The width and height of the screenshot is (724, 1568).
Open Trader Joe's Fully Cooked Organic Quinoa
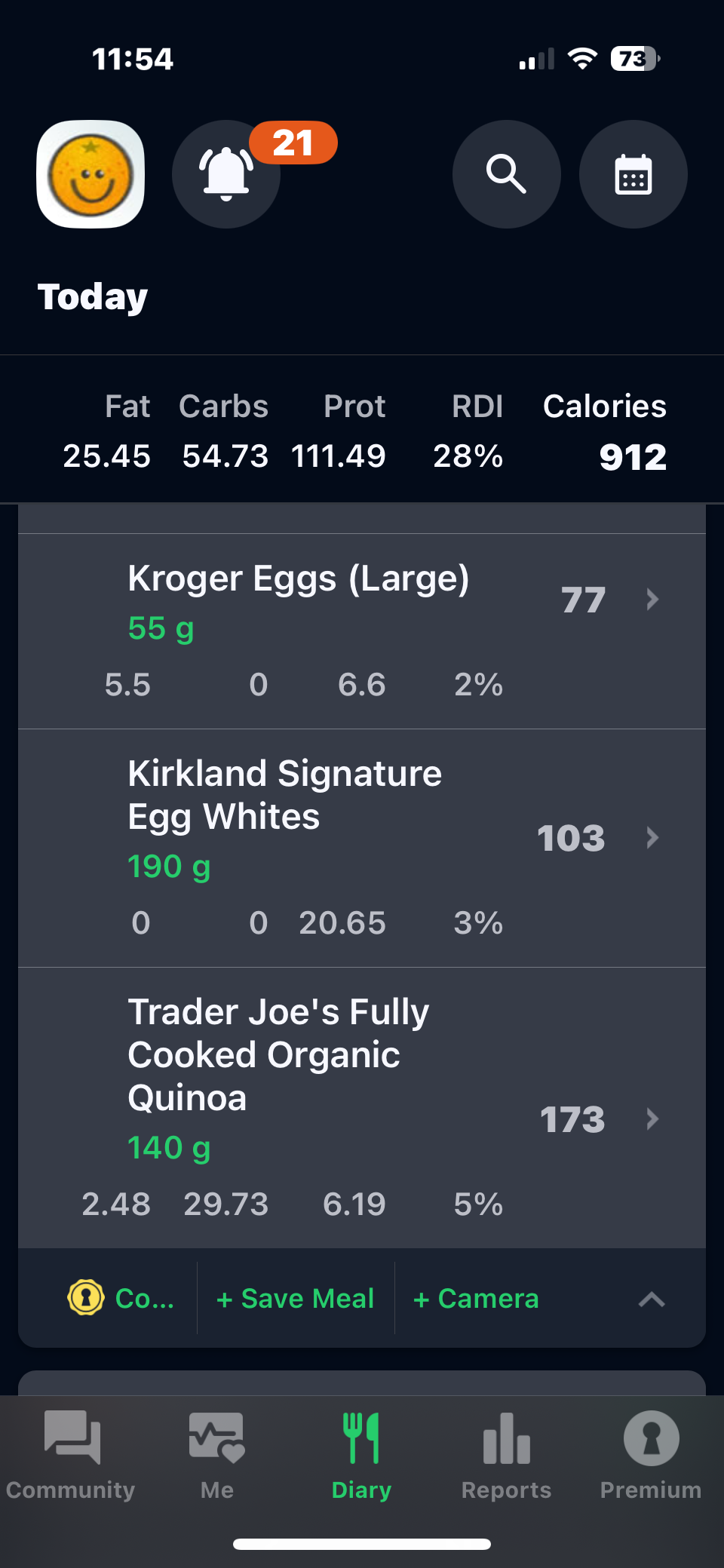click(x=362, y=1106)
